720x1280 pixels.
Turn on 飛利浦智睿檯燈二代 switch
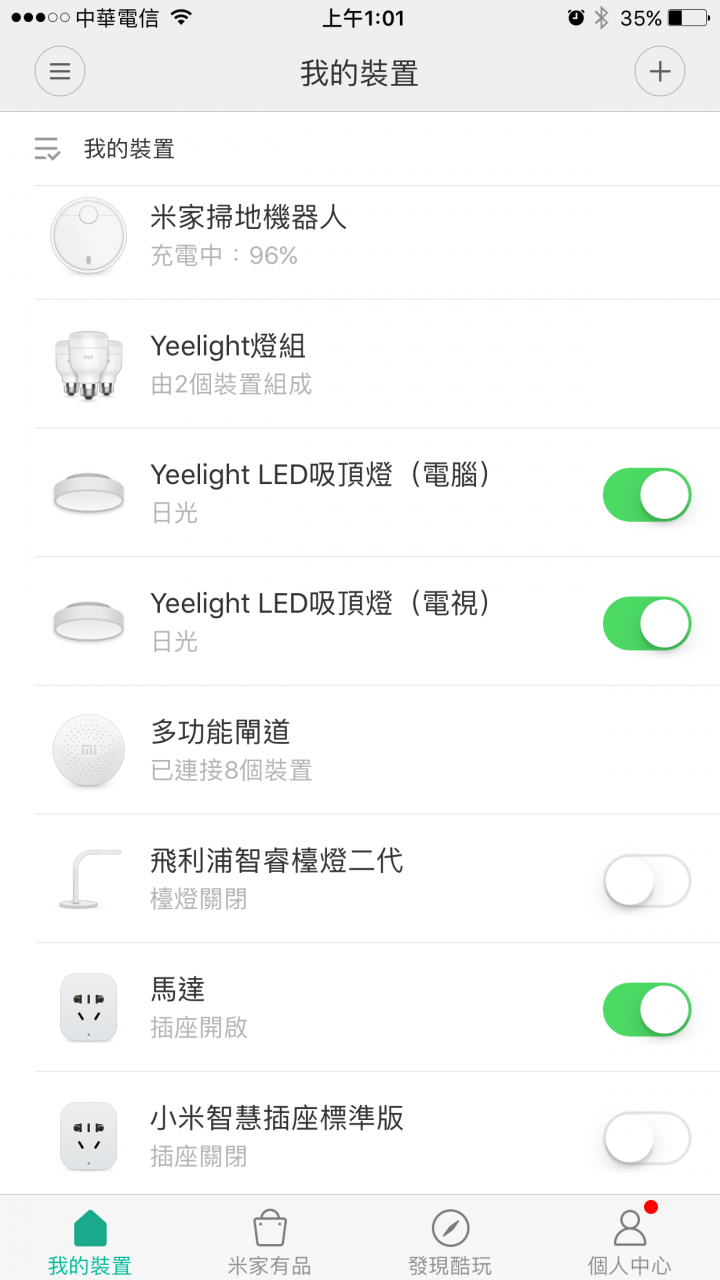coord(647,880)
